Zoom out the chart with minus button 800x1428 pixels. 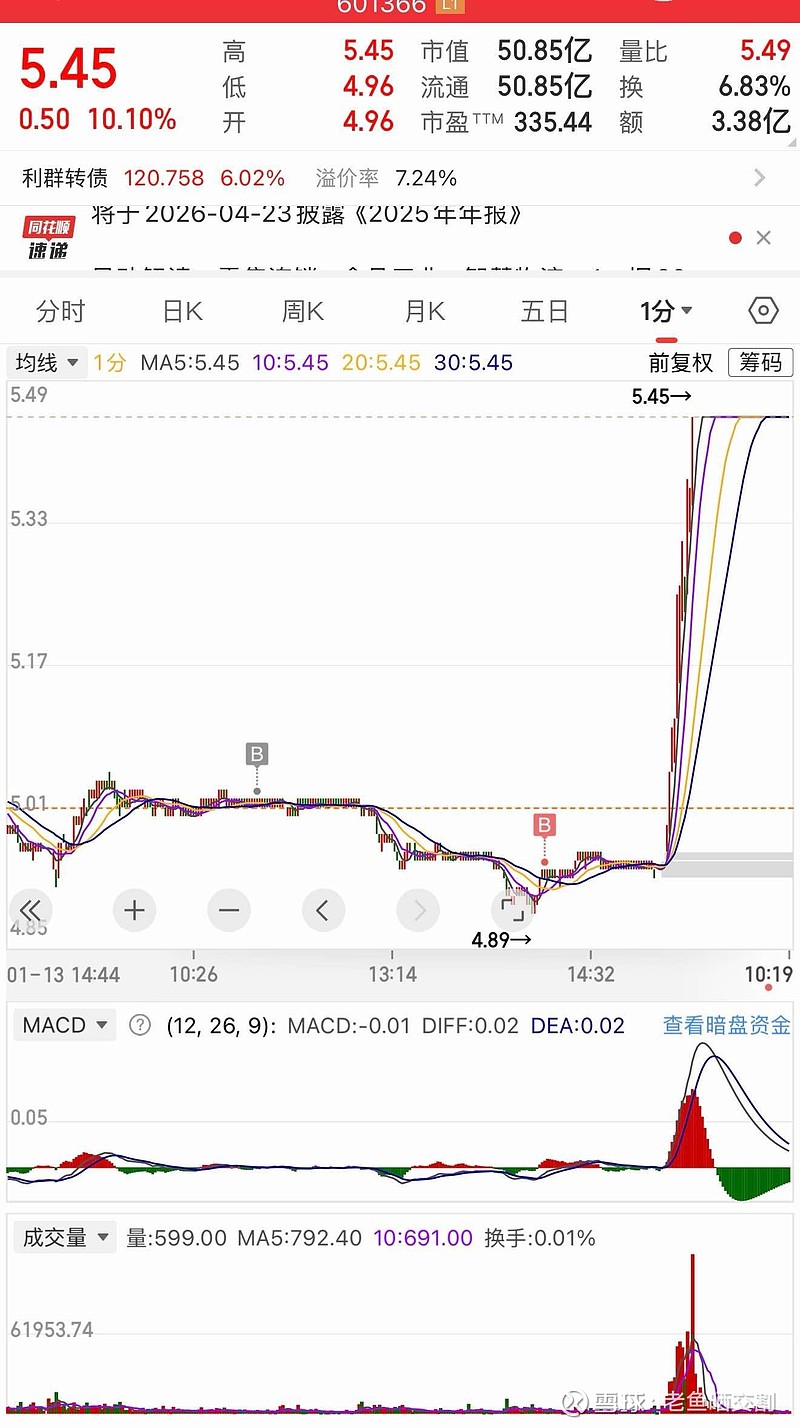(x=229, y=910)
